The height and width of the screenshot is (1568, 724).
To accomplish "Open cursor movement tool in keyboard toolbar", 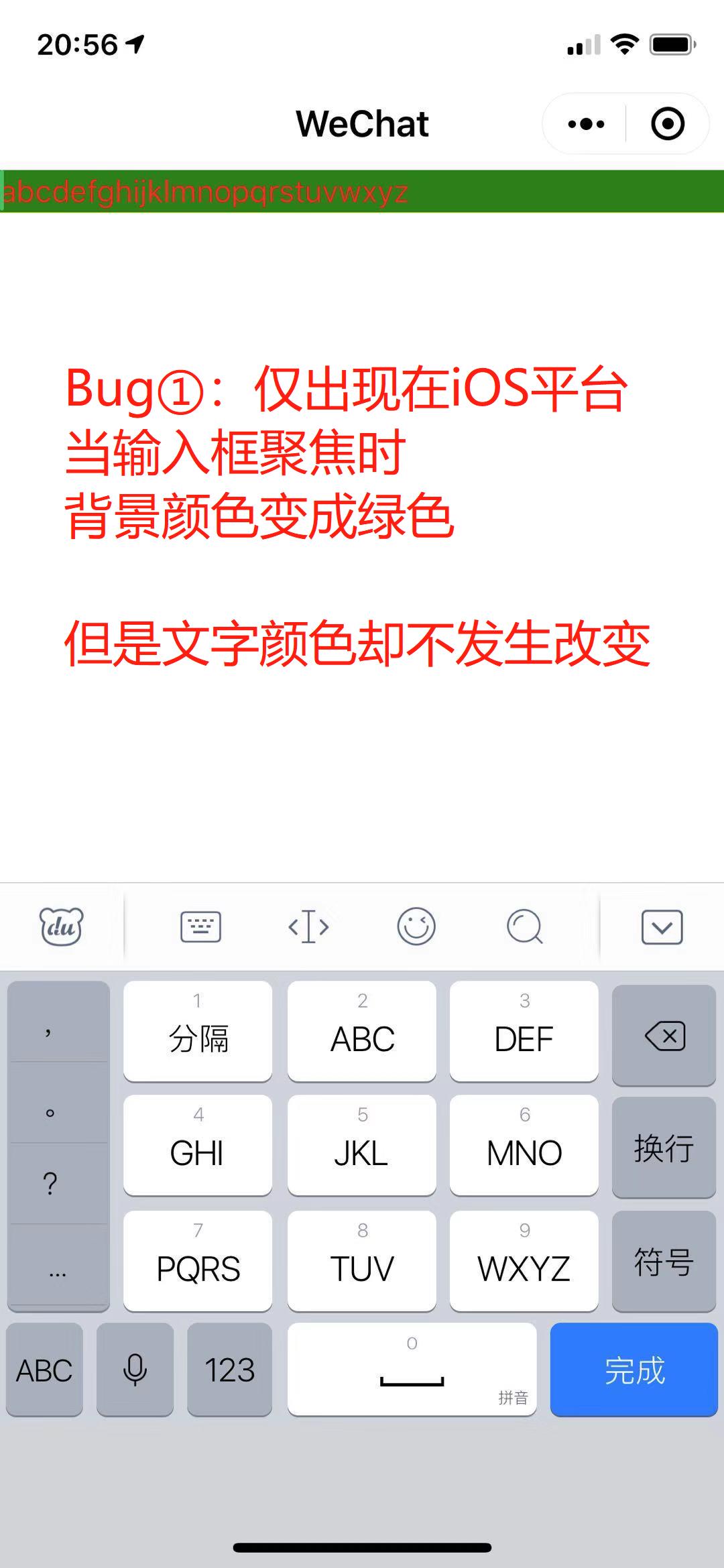I will tap(308, 927).
